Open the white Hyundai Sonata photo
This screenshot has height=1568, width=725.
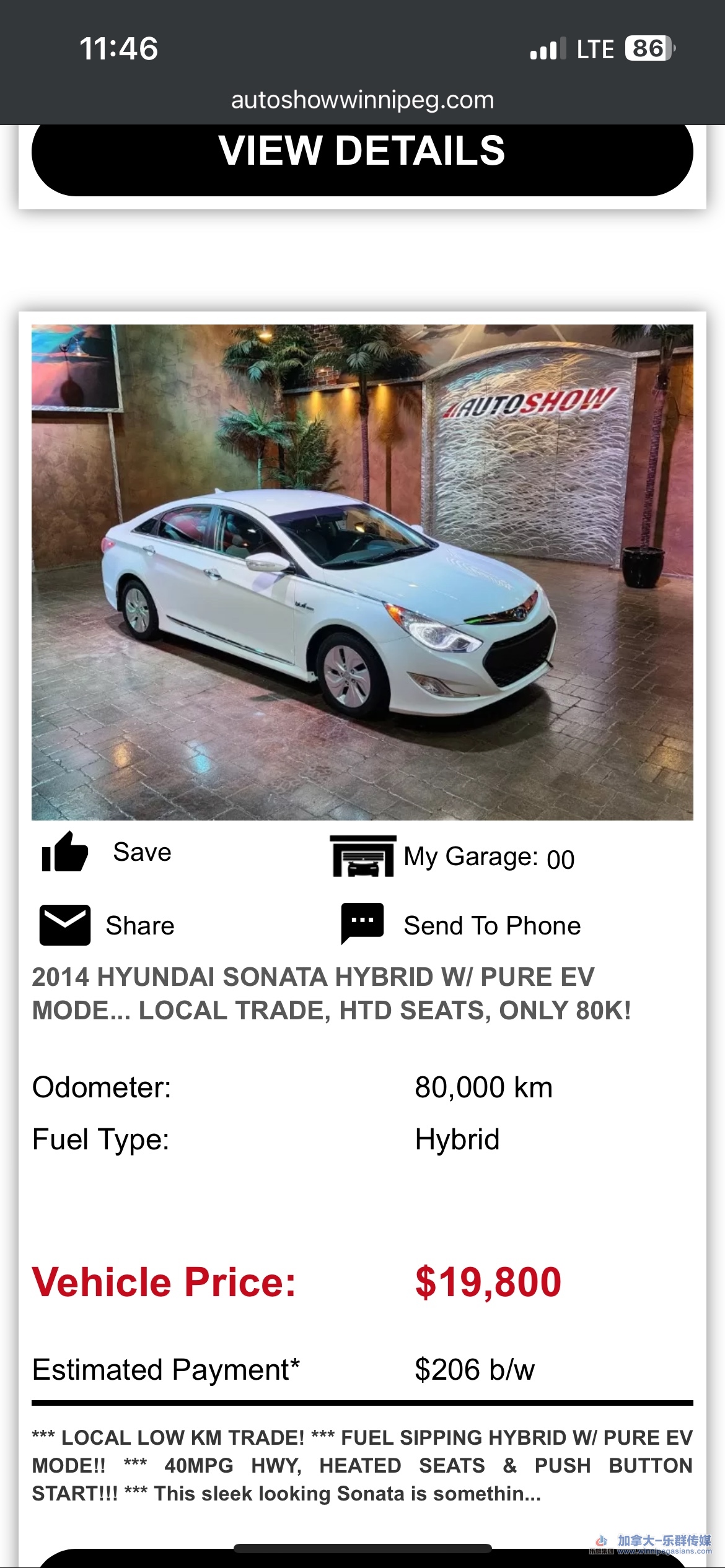(x=362, y=572)
